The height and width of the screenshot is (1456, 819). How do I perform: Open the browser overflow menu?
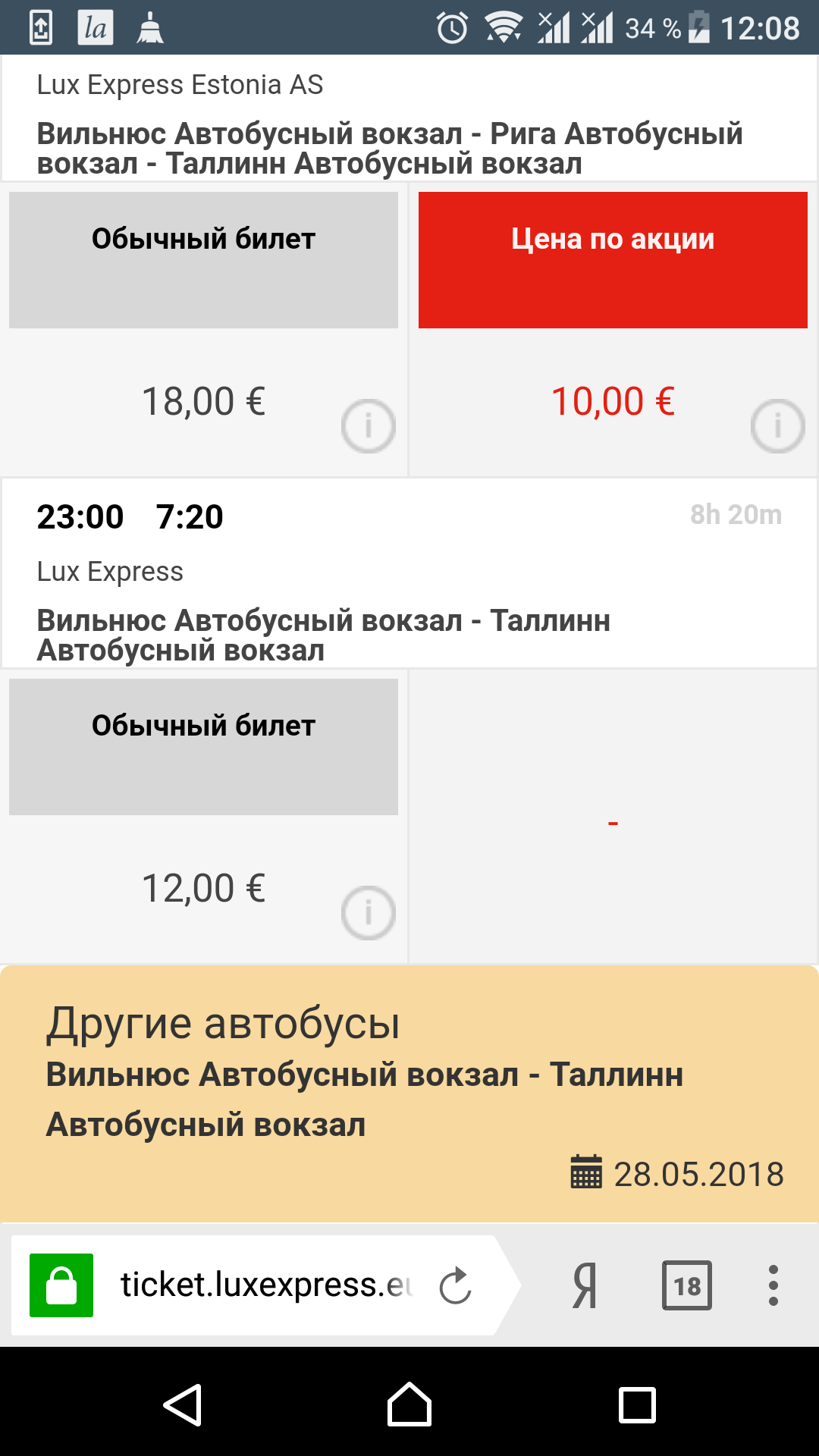(773, 1285)
